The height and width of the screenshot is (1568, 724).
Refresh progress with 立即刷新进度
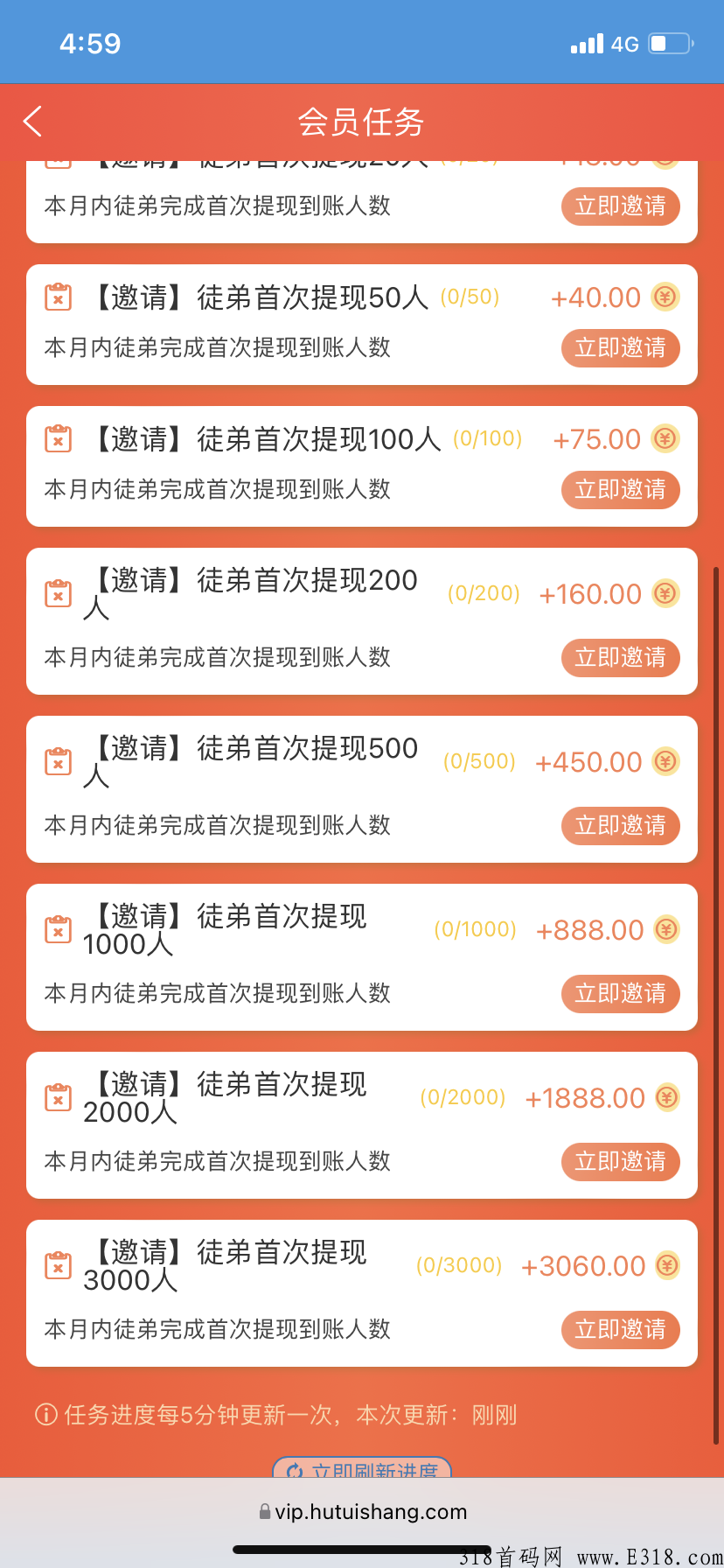[362, 1467]
